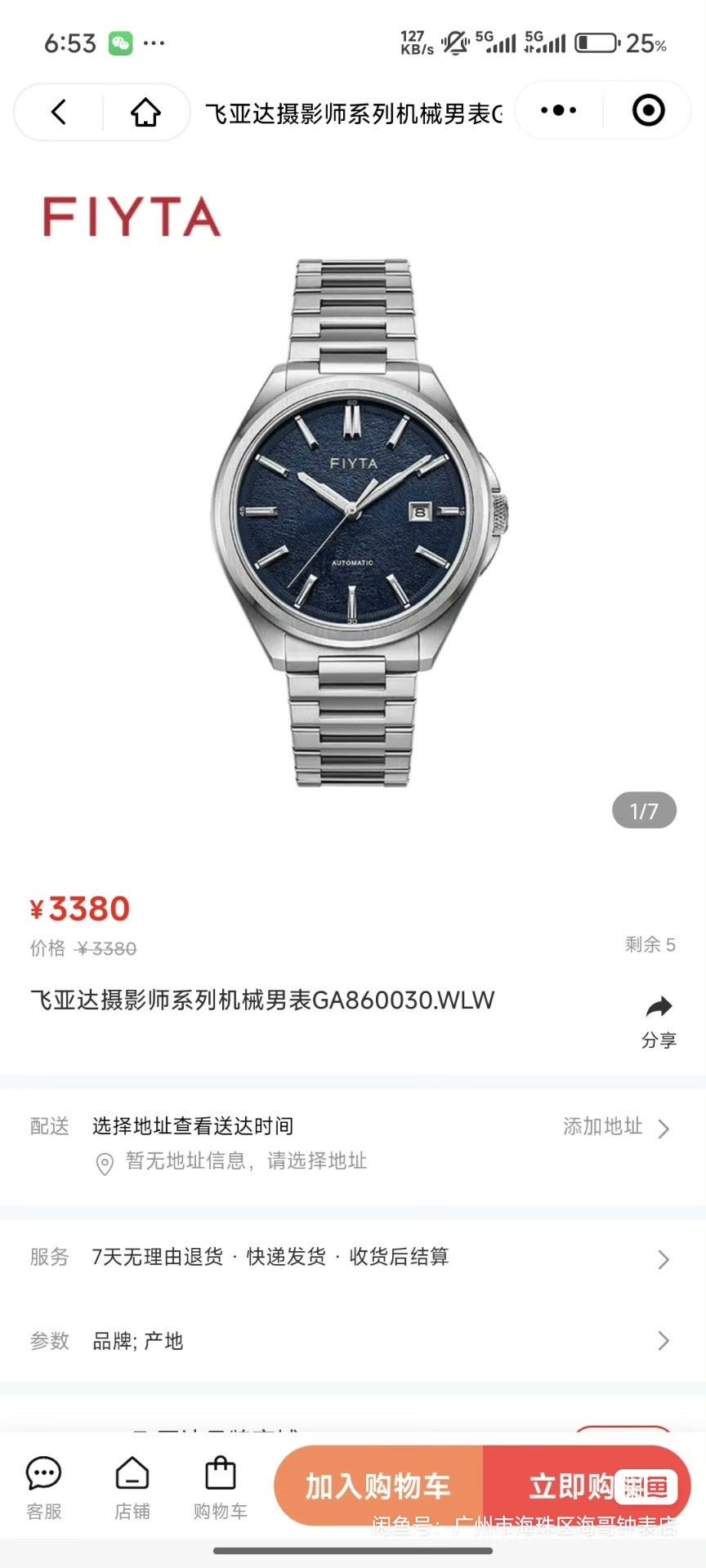Open the 服务 details row

353,1258
